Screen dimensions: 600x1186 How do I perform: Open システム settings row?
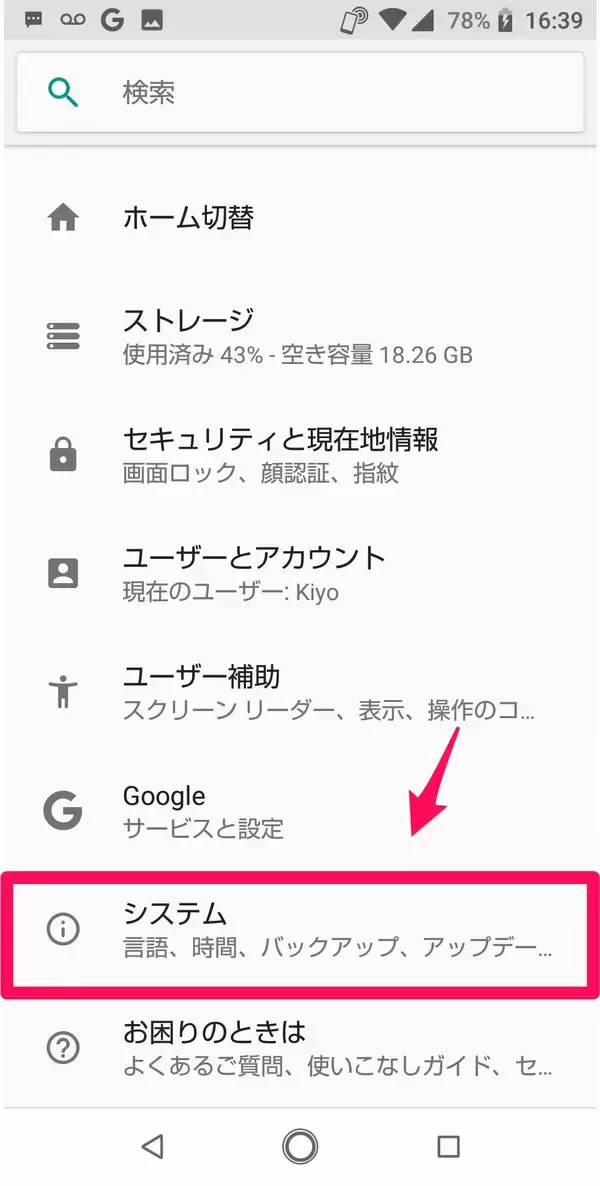pos(300,930)
